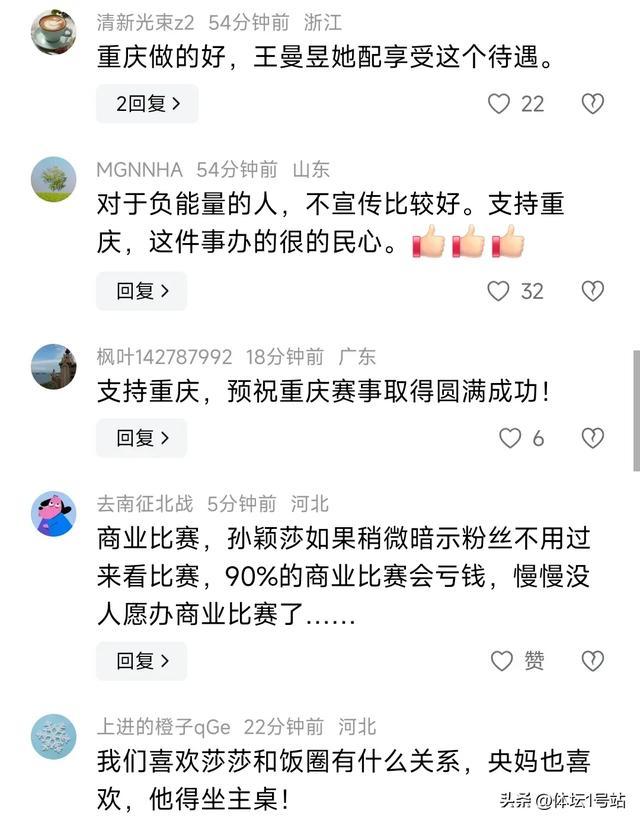Expand the 2 replies under 清新光束z2's comment
Screen dimensions: 640x823
coord(147,104)
